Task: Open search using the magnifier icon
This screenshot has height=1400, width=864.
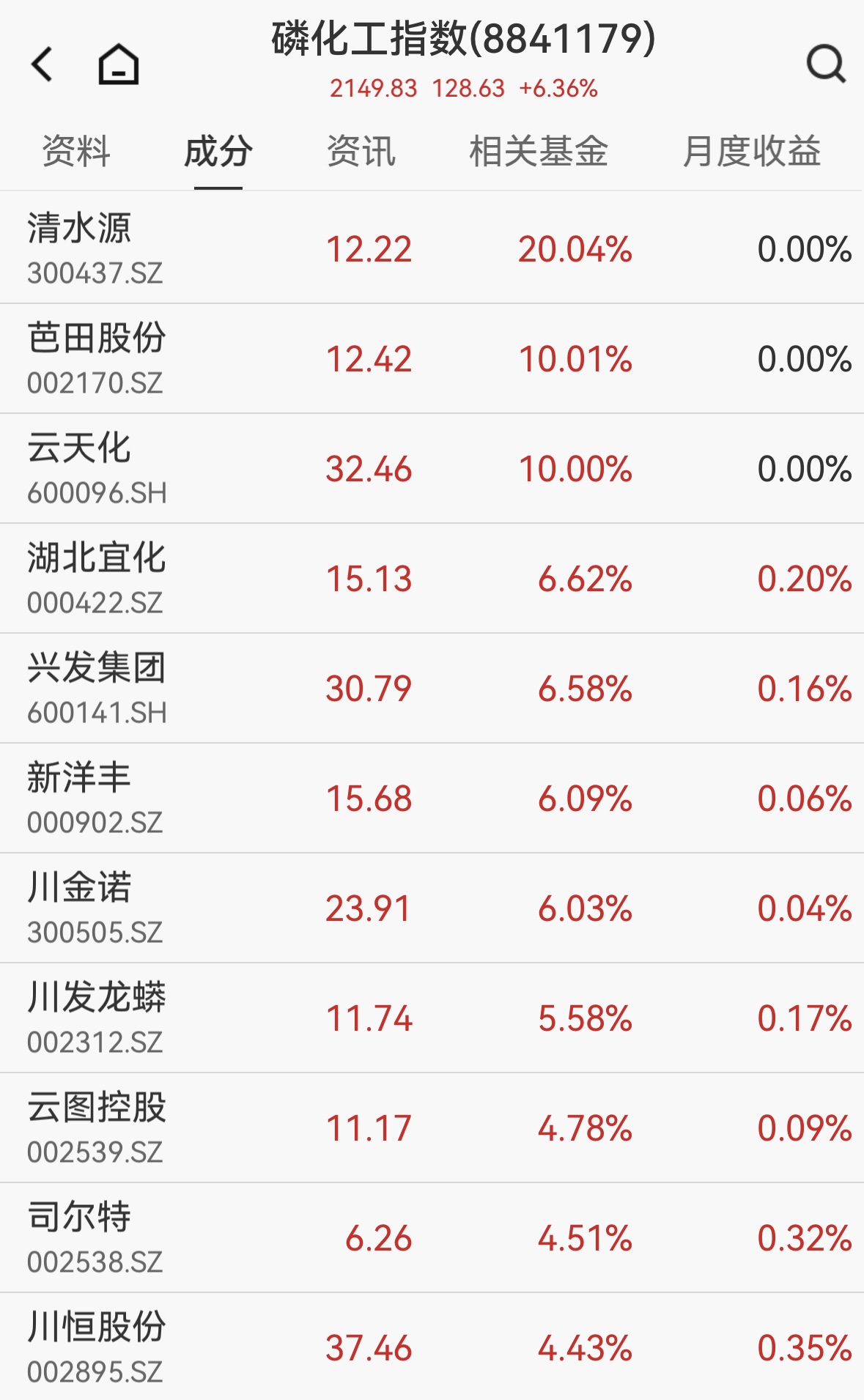Action: pos(824,64)
